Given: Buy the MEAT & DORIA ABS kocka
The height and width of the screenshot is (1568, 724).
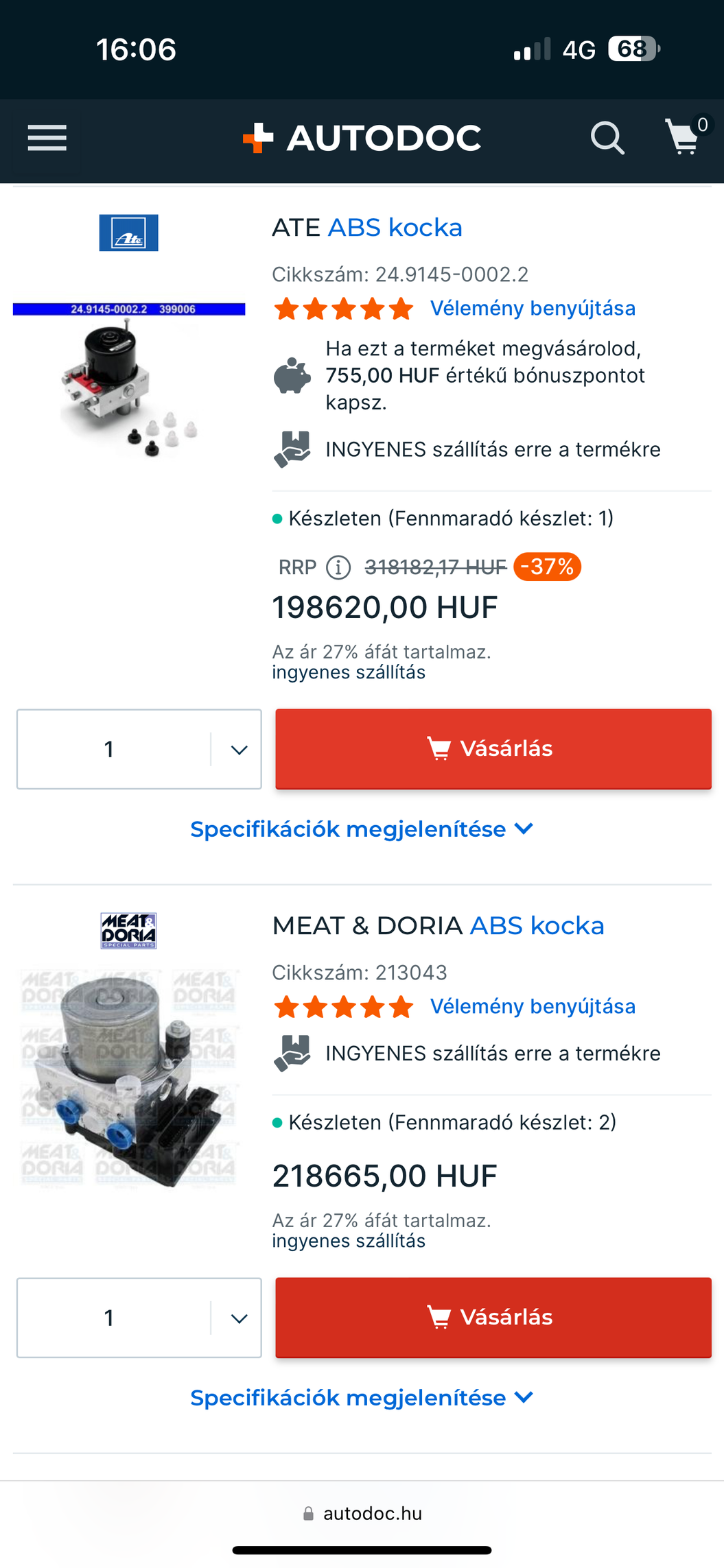Looking at the screenshot, I should (x=493, y=1318).
